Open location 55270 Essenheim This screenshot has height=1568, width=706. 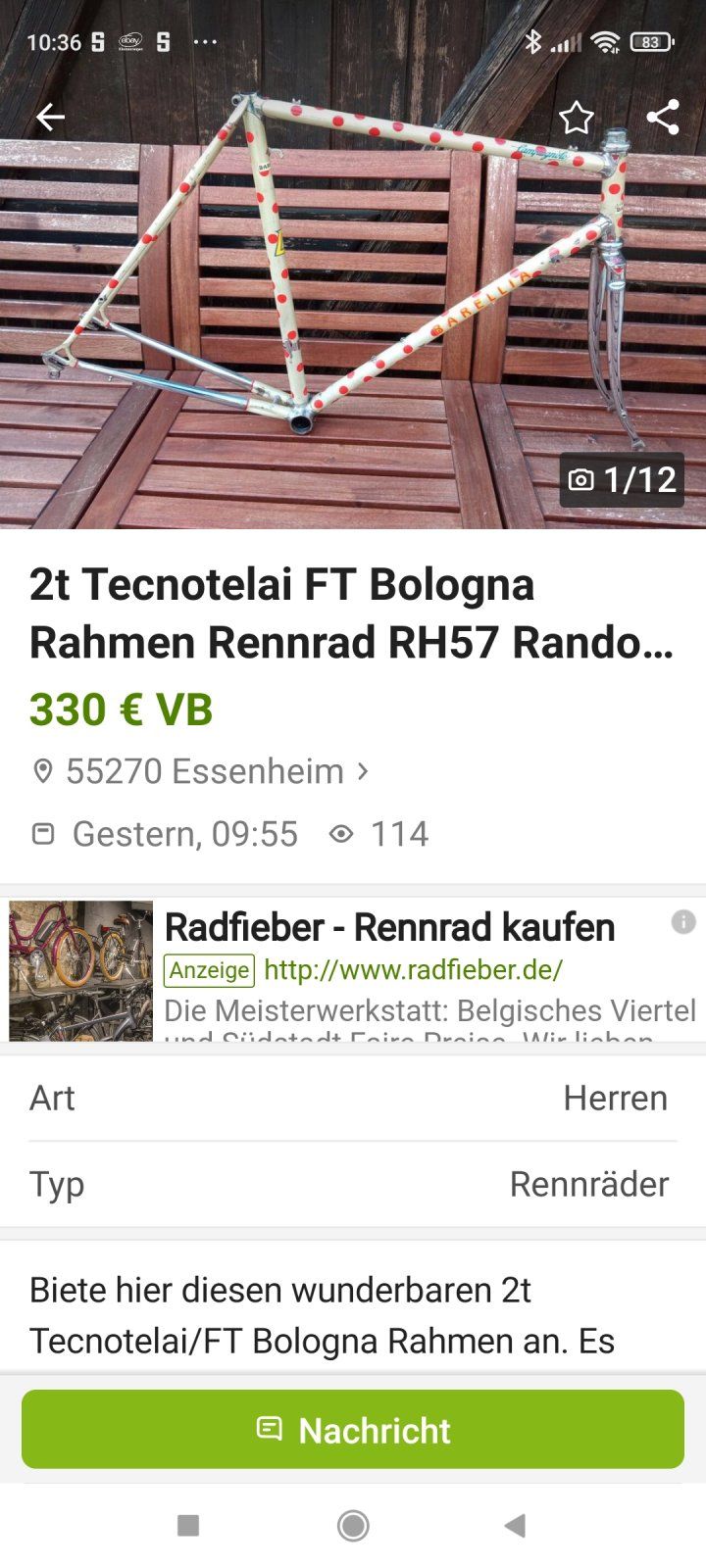204,772
